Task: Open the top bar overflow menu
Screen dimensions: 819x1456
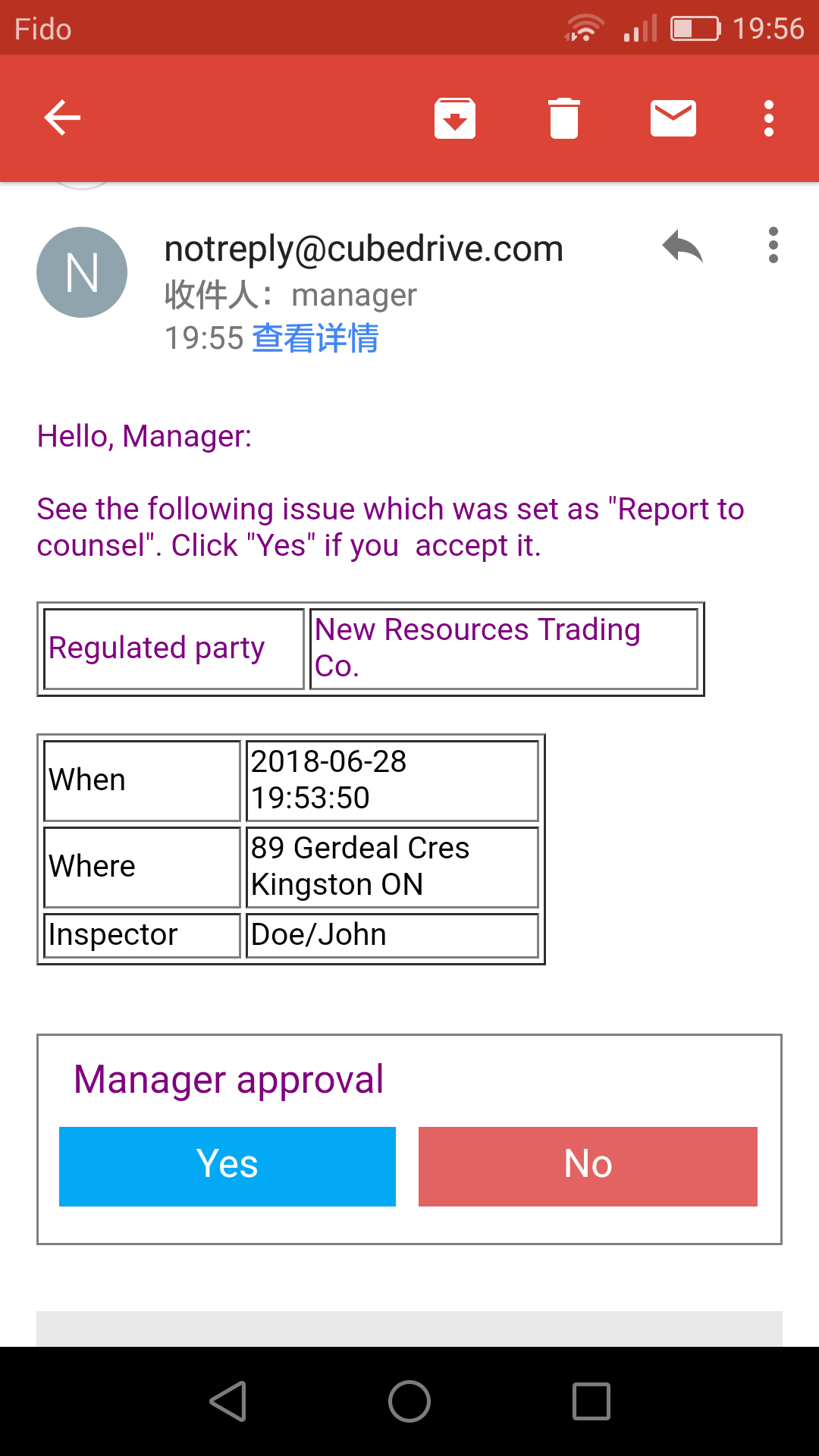Action: (769, 118)
